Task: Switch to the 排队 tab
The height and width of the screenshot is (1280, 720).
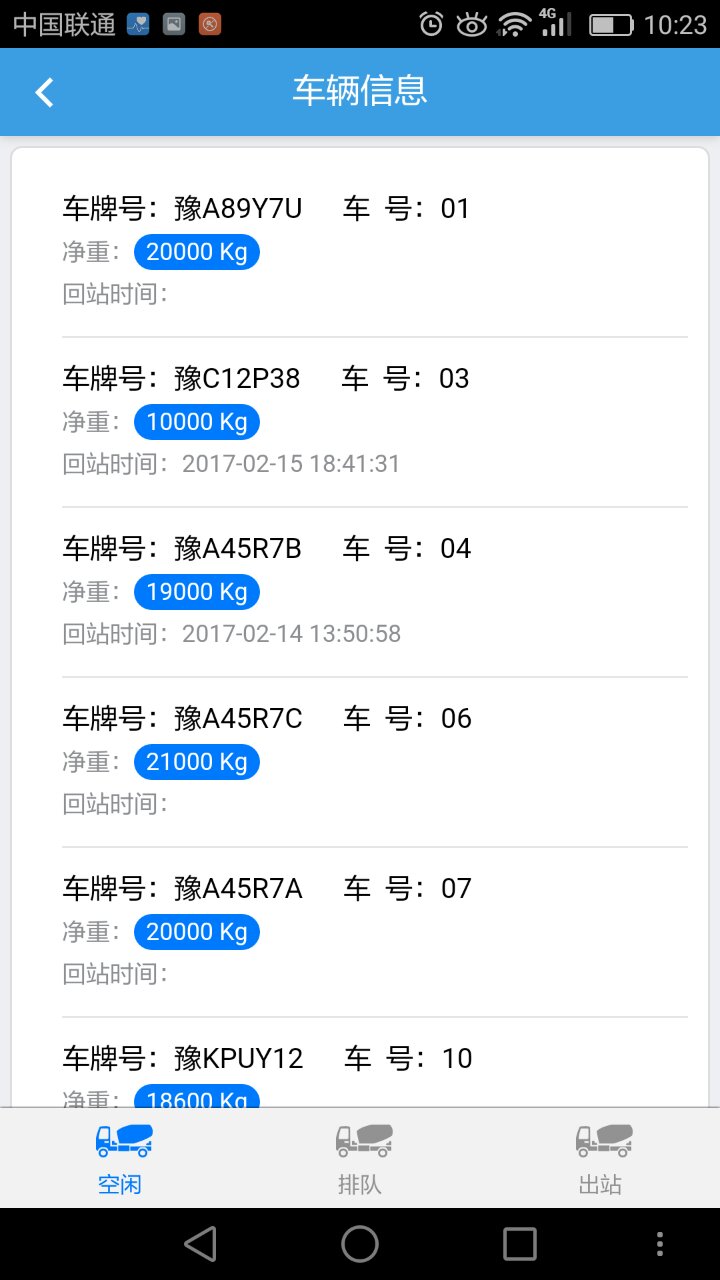Action: click(360, 1158)
